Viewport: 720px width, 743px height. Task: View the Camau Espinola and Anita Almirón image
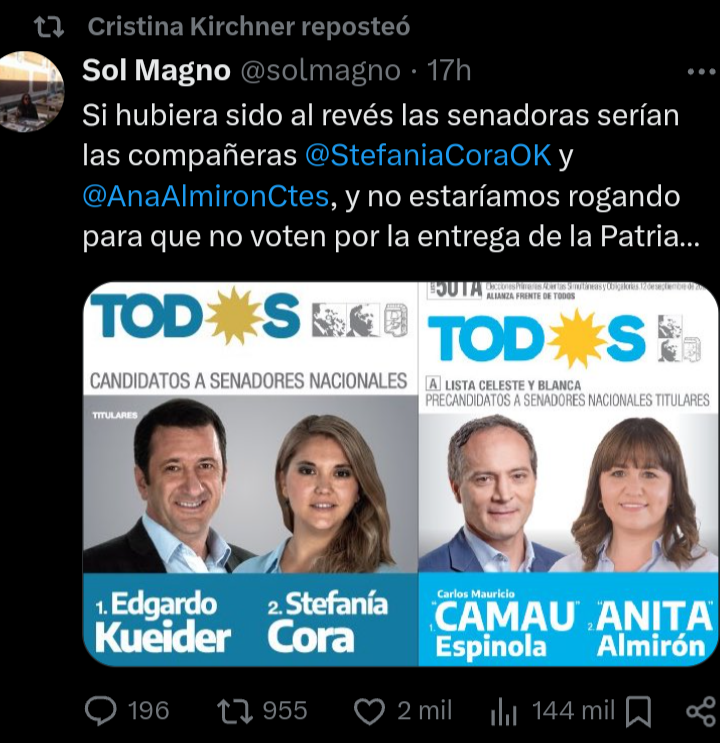[x=567, y=473]
